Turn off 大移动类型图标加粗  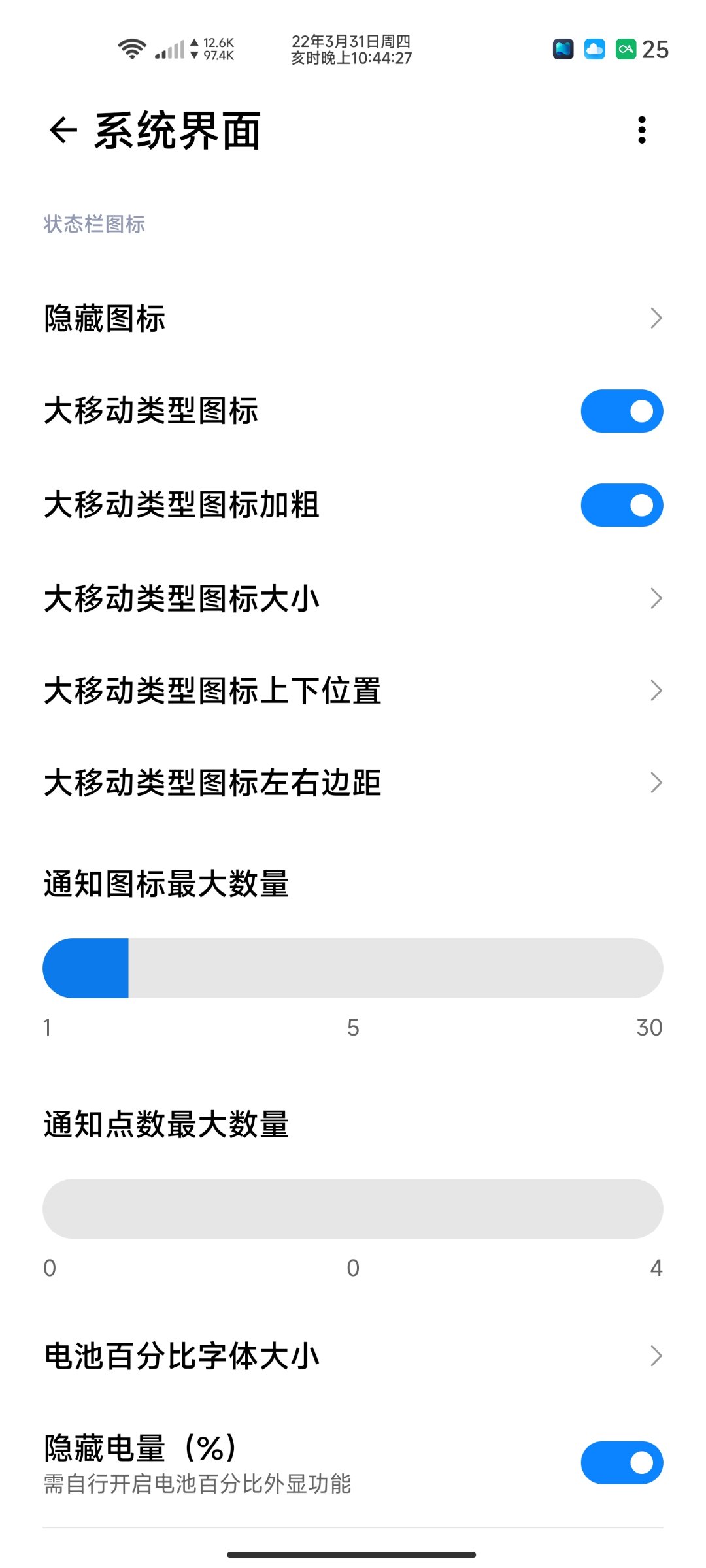622,504
